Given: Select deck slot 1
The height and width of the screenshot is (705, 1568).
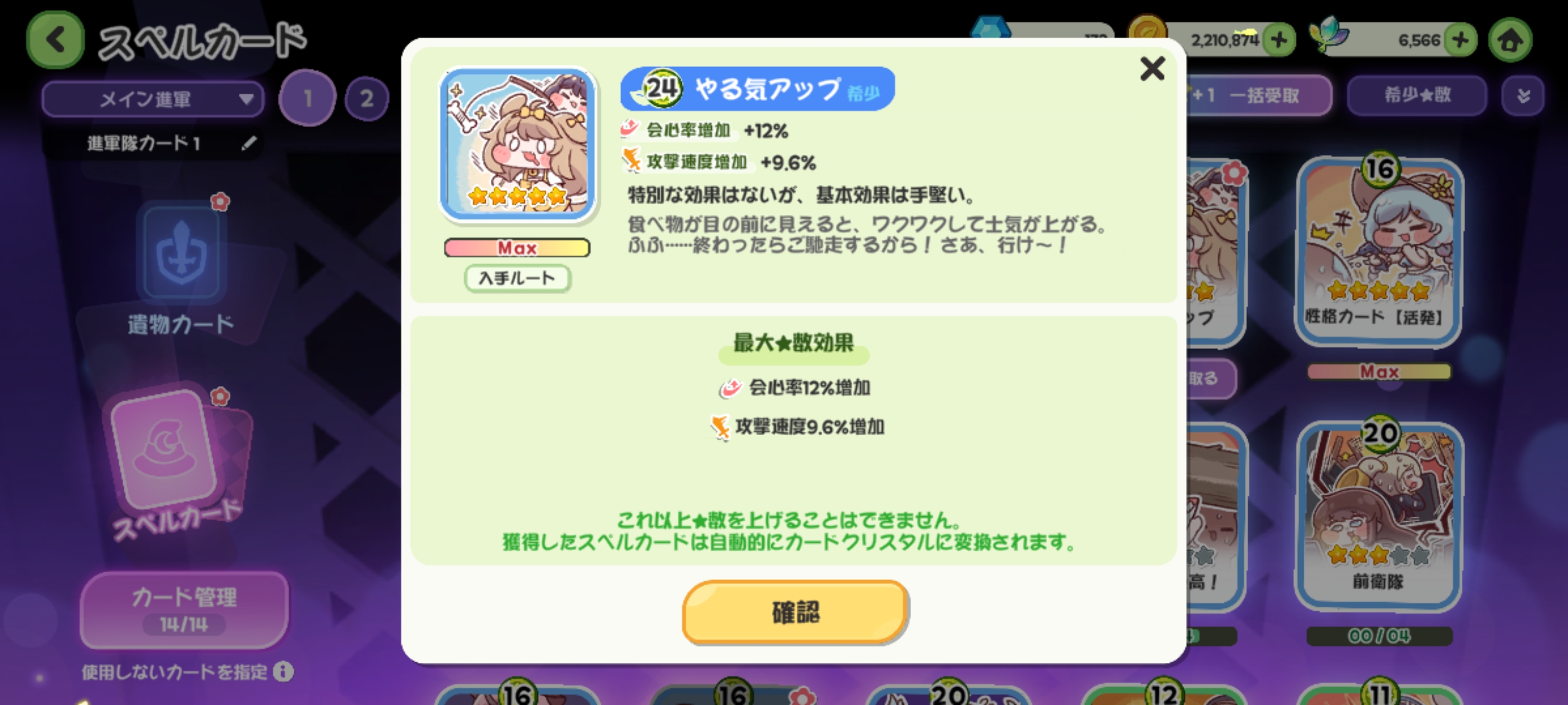Looking at the screenshot, I should coord(308,98).
